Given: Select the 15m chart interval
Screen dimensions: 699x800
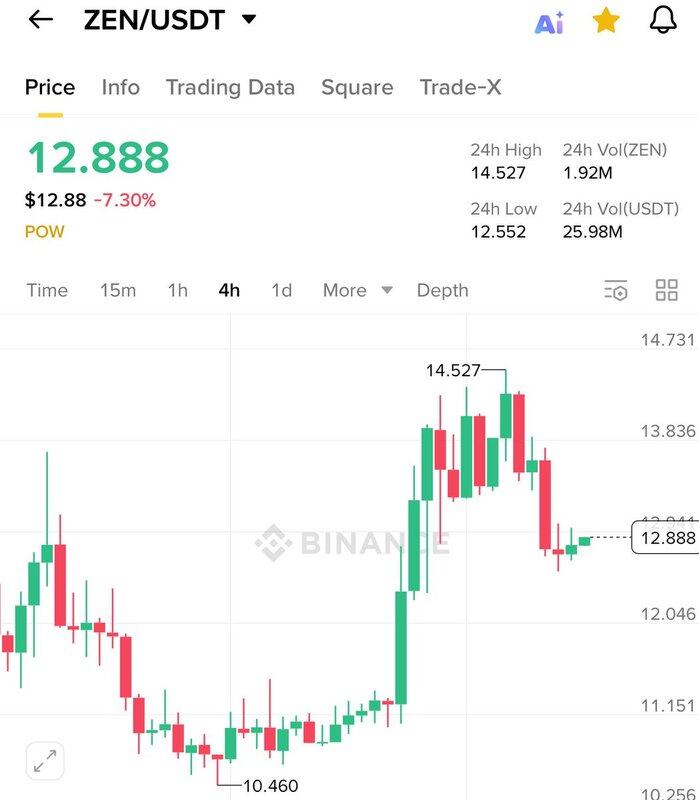Looking at the screenshot, I should pyautogui.click(x=118, y=290).
